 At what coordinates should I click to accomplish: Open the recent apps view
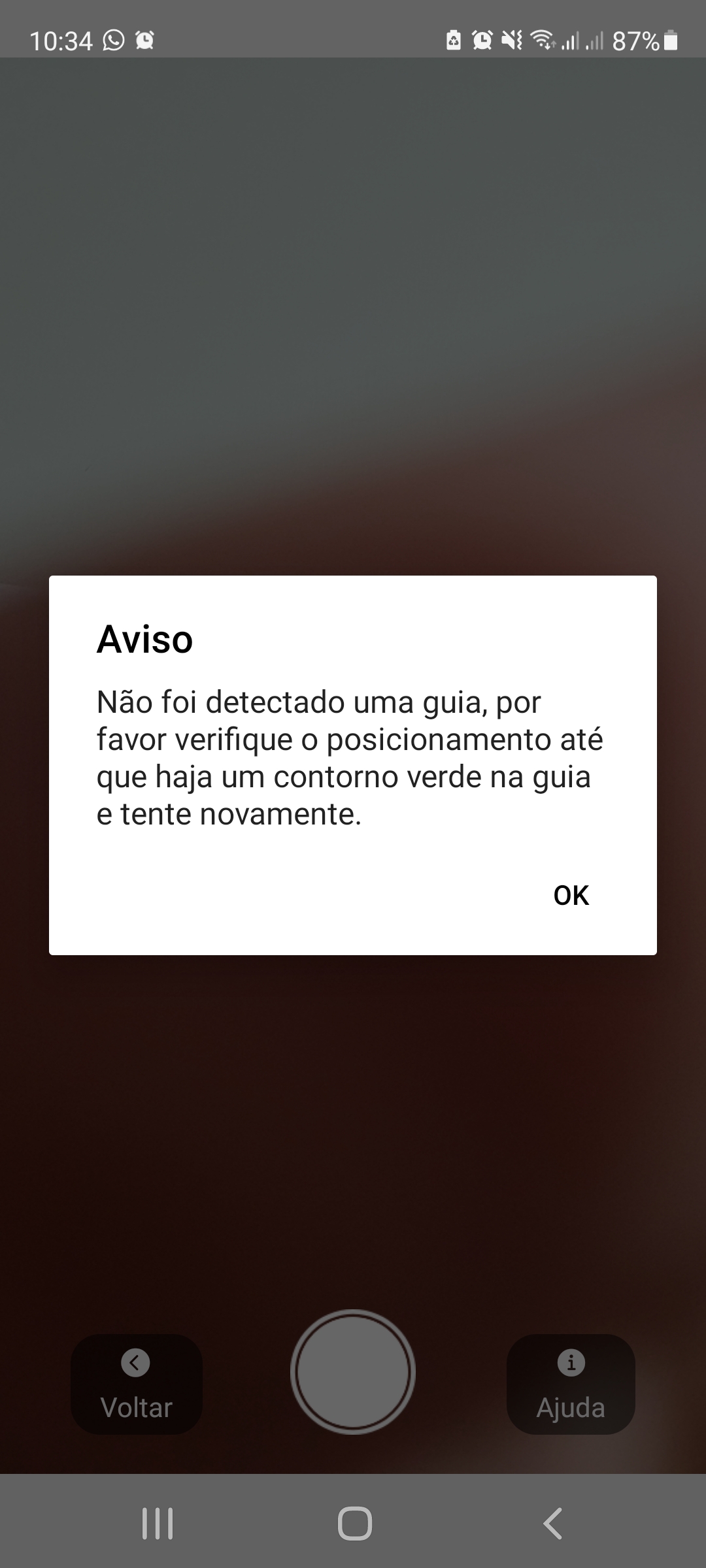tap(158, 1524)
